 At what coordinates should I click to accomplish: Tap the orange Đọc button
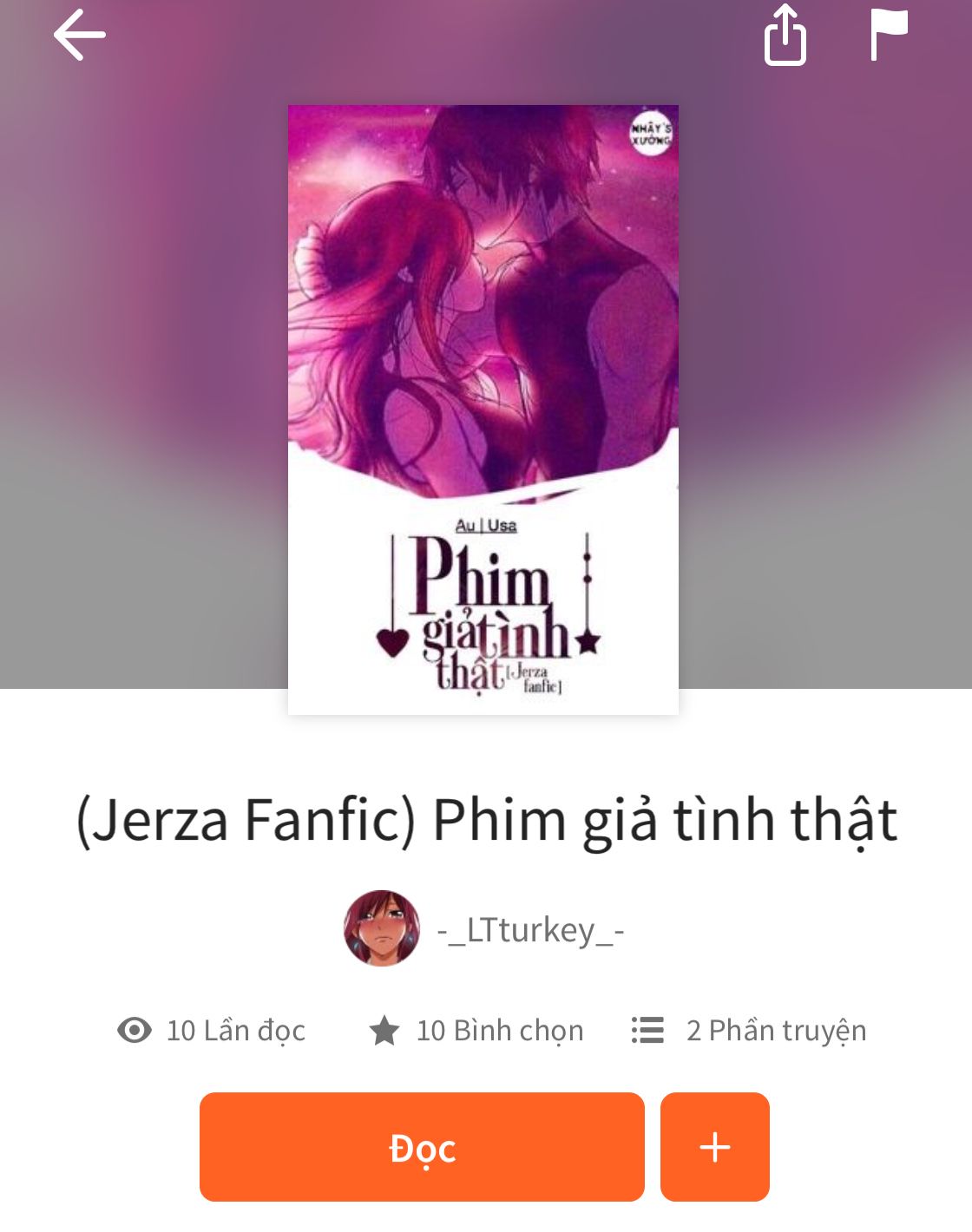(422, 1147)
